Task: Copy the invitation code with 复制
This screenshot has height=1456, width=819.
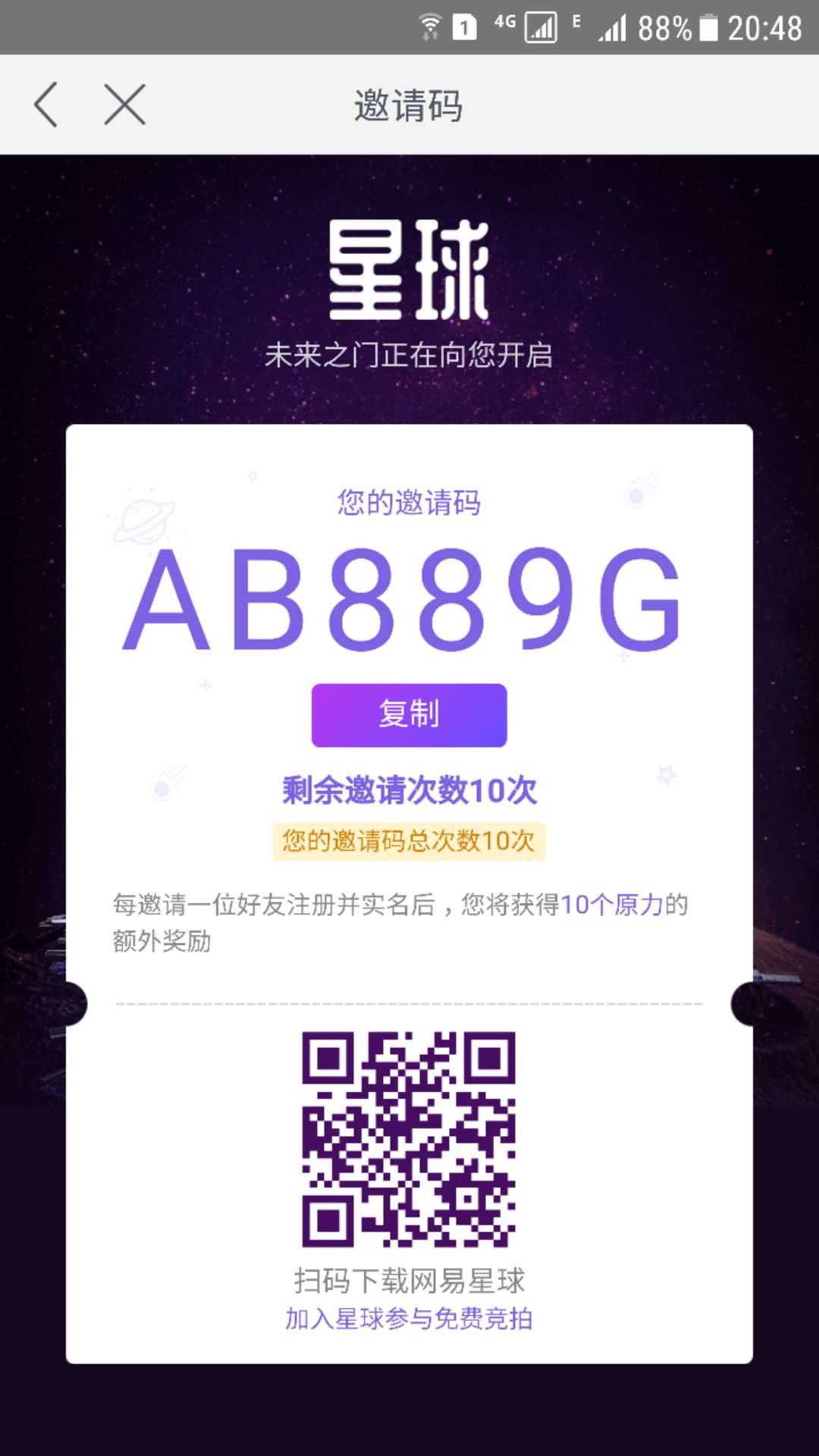Action: 409,715
